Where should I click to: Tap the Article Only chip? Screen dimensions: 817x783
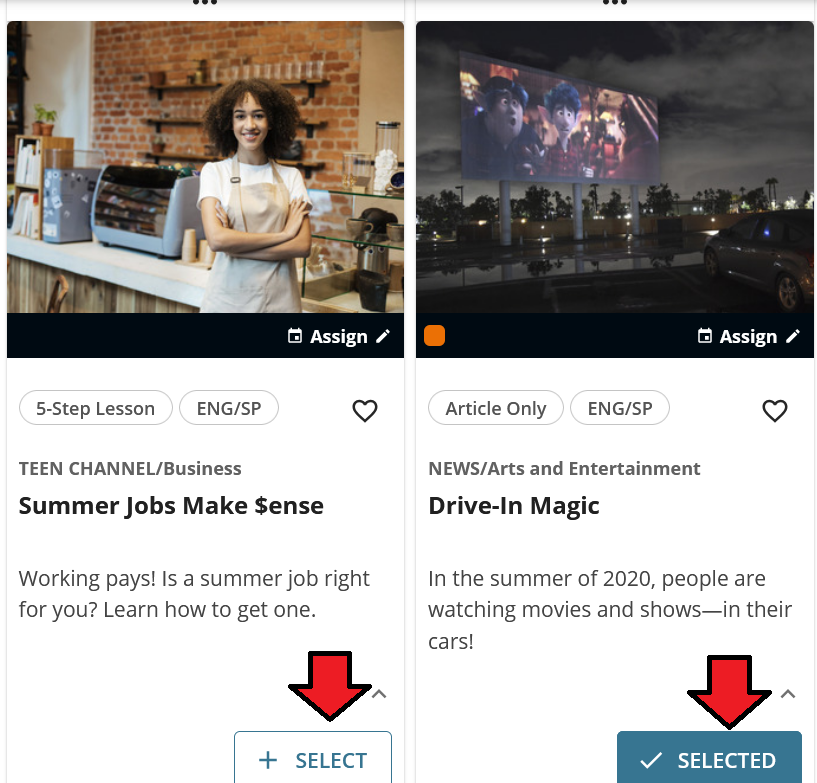pos(496,408)
